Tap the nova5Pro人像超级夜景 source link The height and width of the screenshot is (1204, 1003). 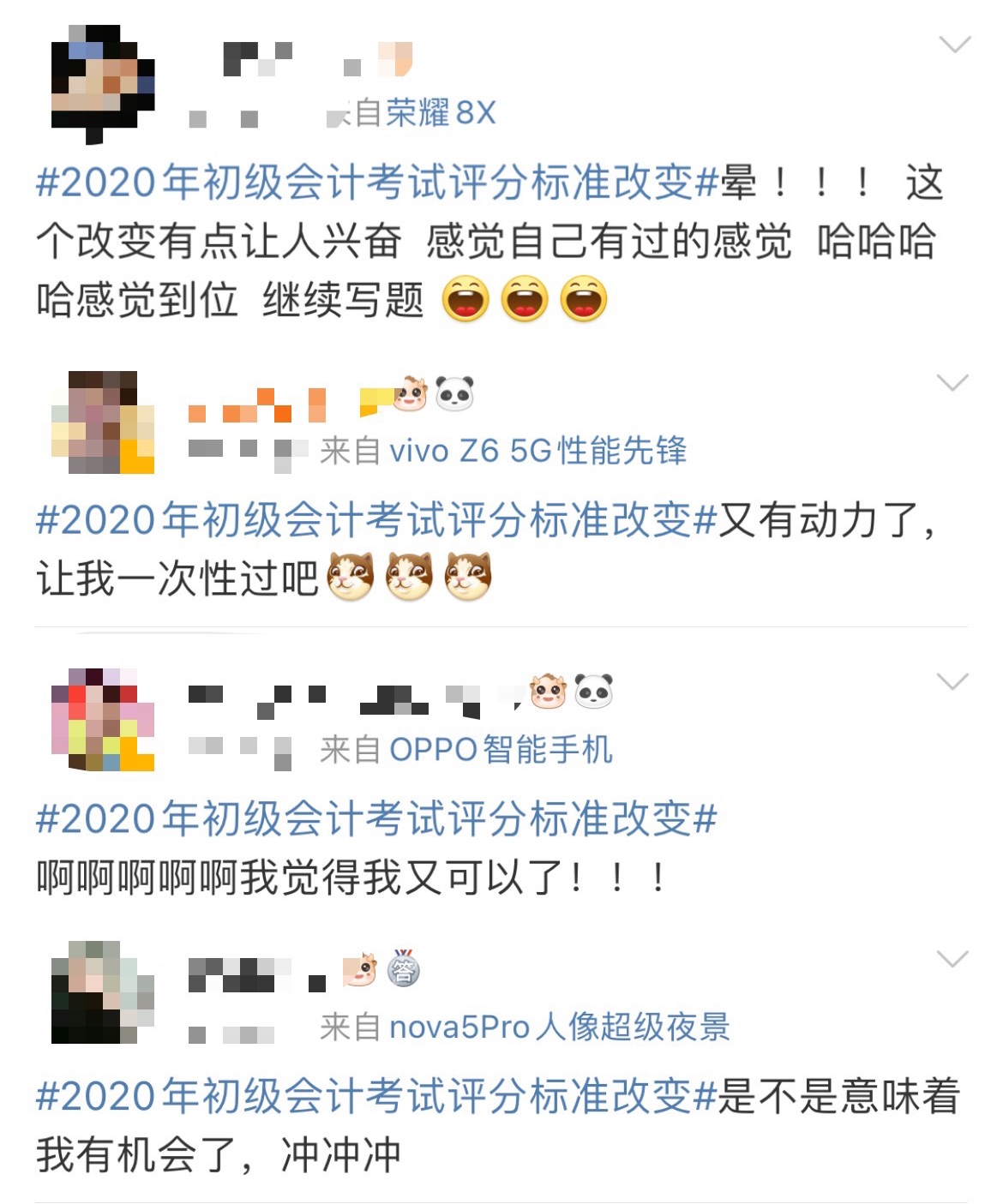point(559,1027)
